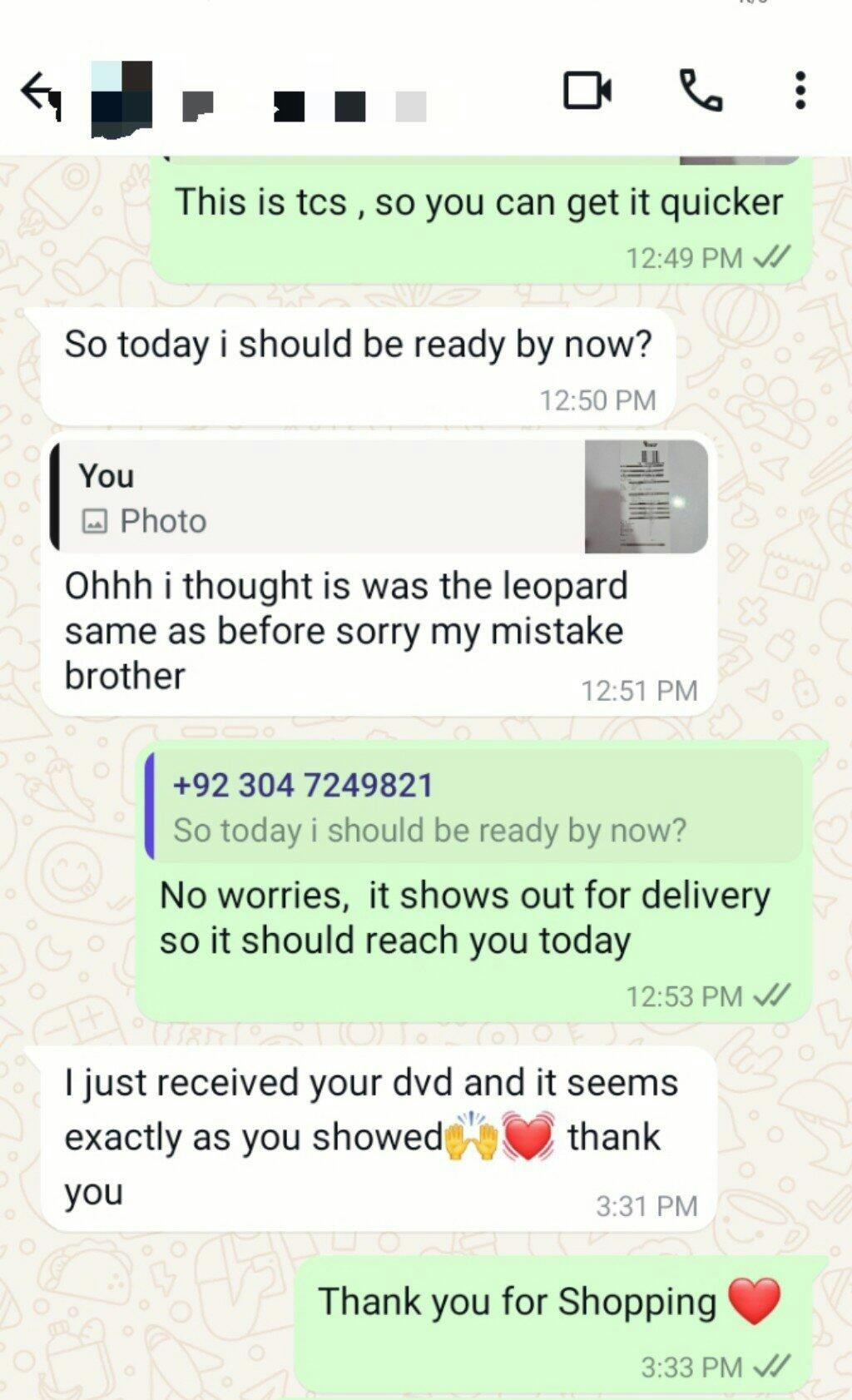The height and width of the screenshot is (1400, 852).
Task: Start a voice call with this contact
Action: pos(701,91)
